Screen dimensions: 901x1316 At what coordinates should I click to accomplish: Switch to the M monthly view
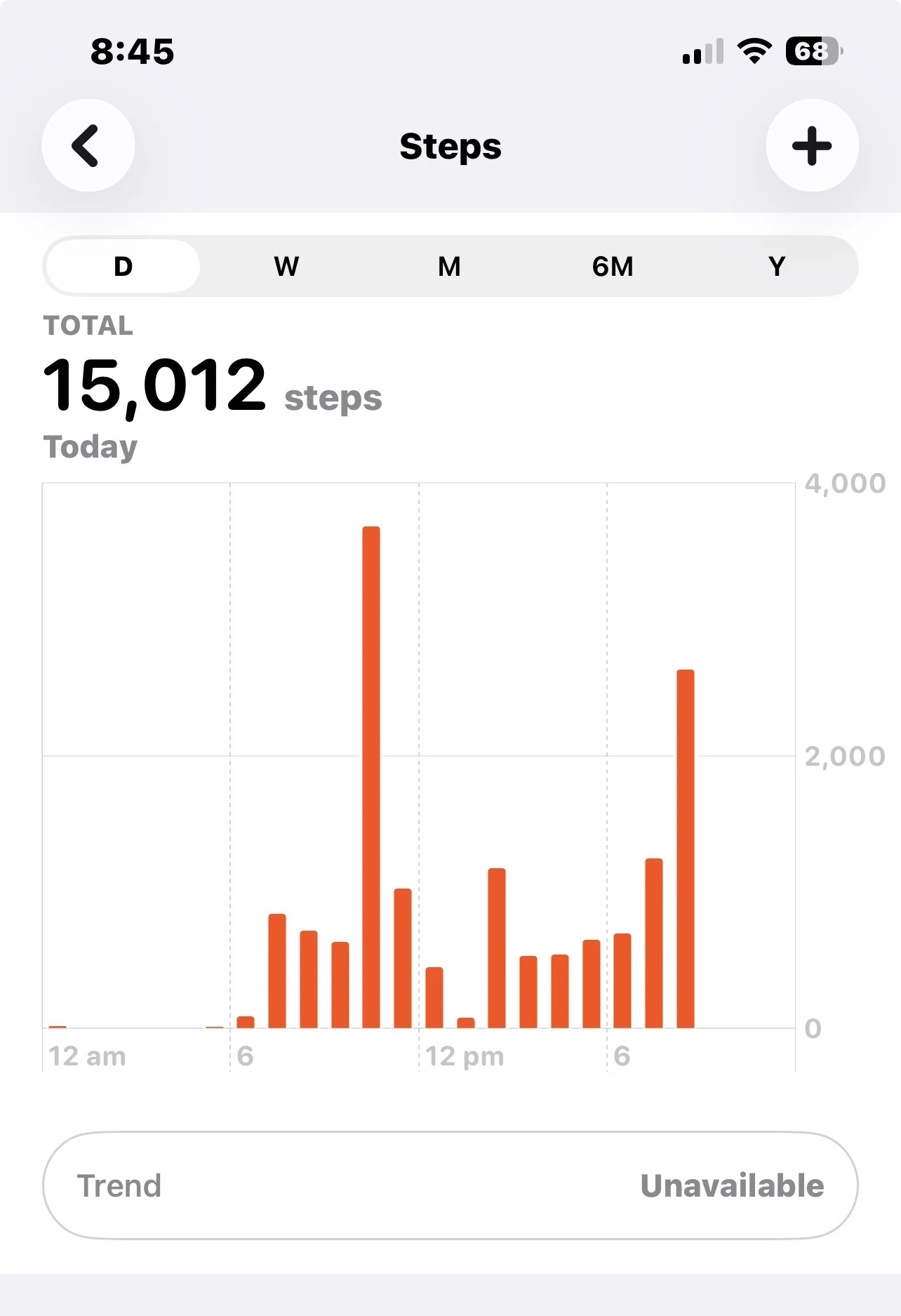point(449,267)
